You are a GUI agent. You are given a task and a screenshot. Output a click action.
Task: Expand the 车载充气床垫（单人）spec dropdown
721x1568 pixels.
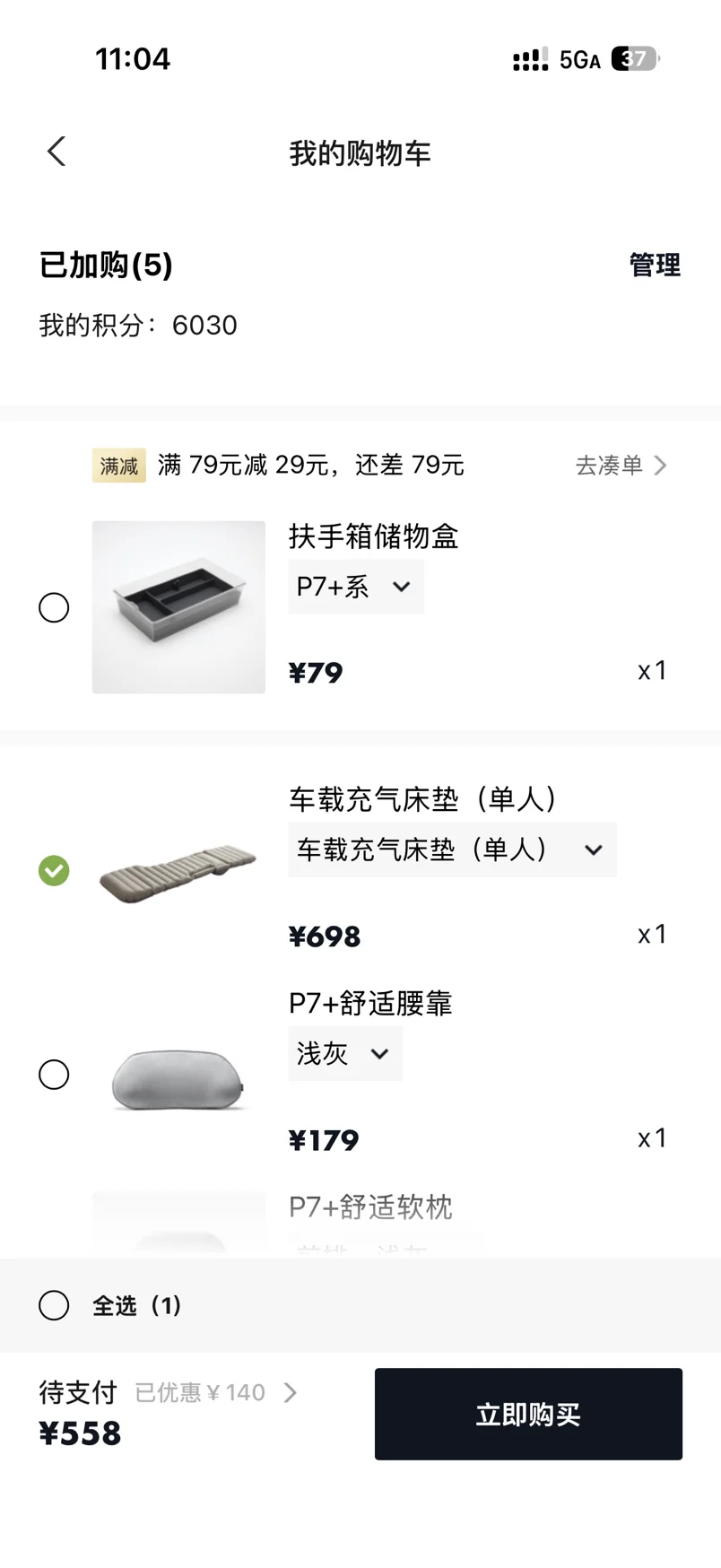click(x=451, y=849)
